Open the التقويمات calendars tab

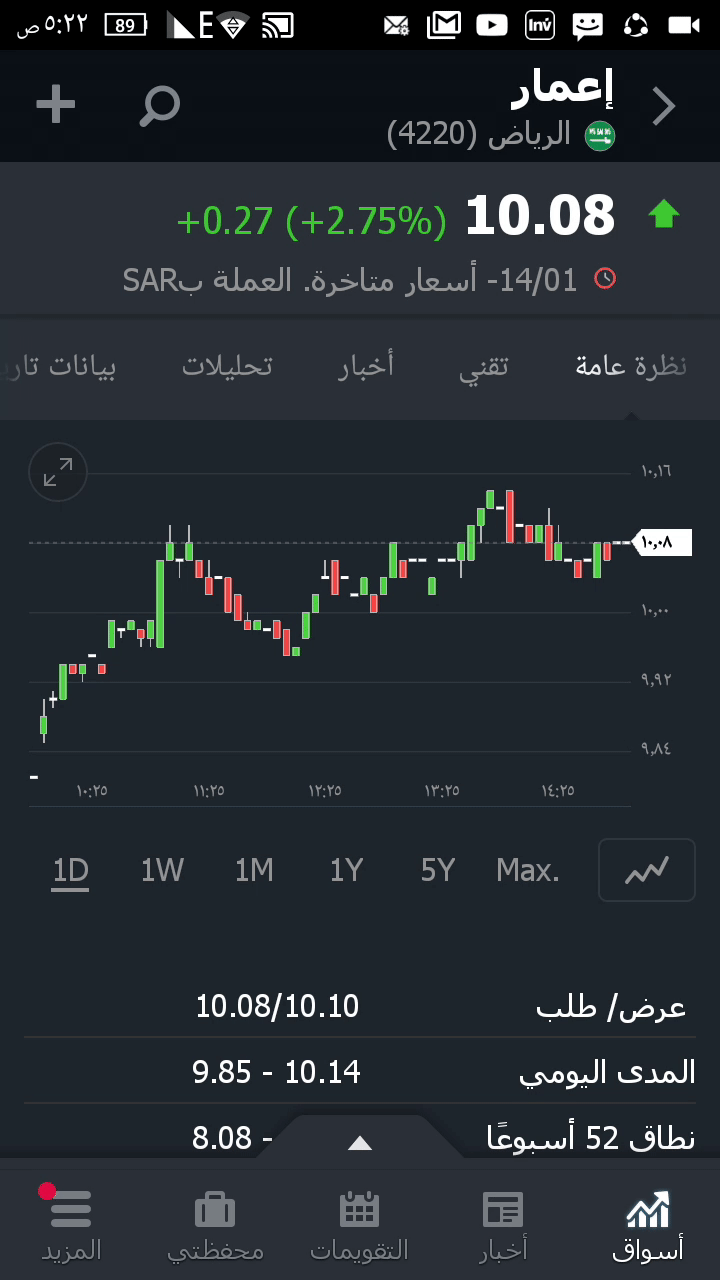point(359,1225)
